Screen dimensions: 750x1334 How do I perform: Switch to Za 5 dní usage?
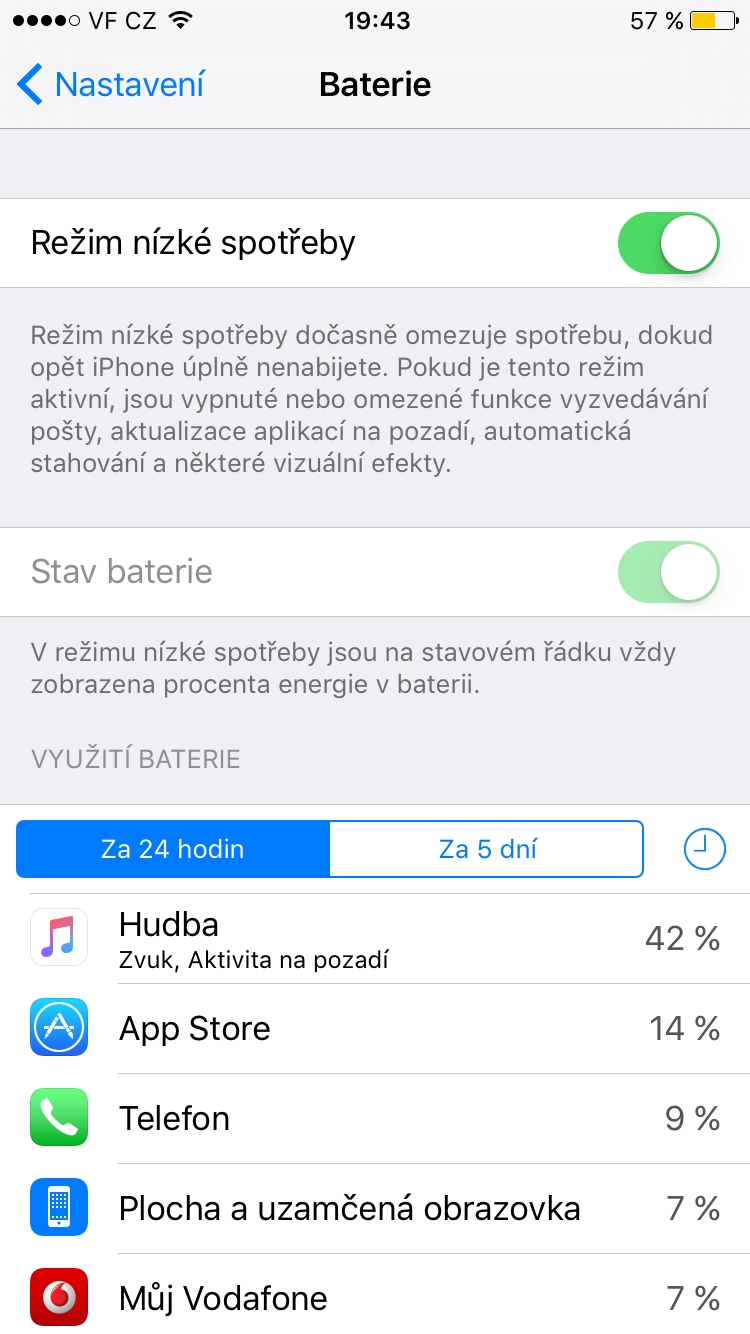[487, 849]
